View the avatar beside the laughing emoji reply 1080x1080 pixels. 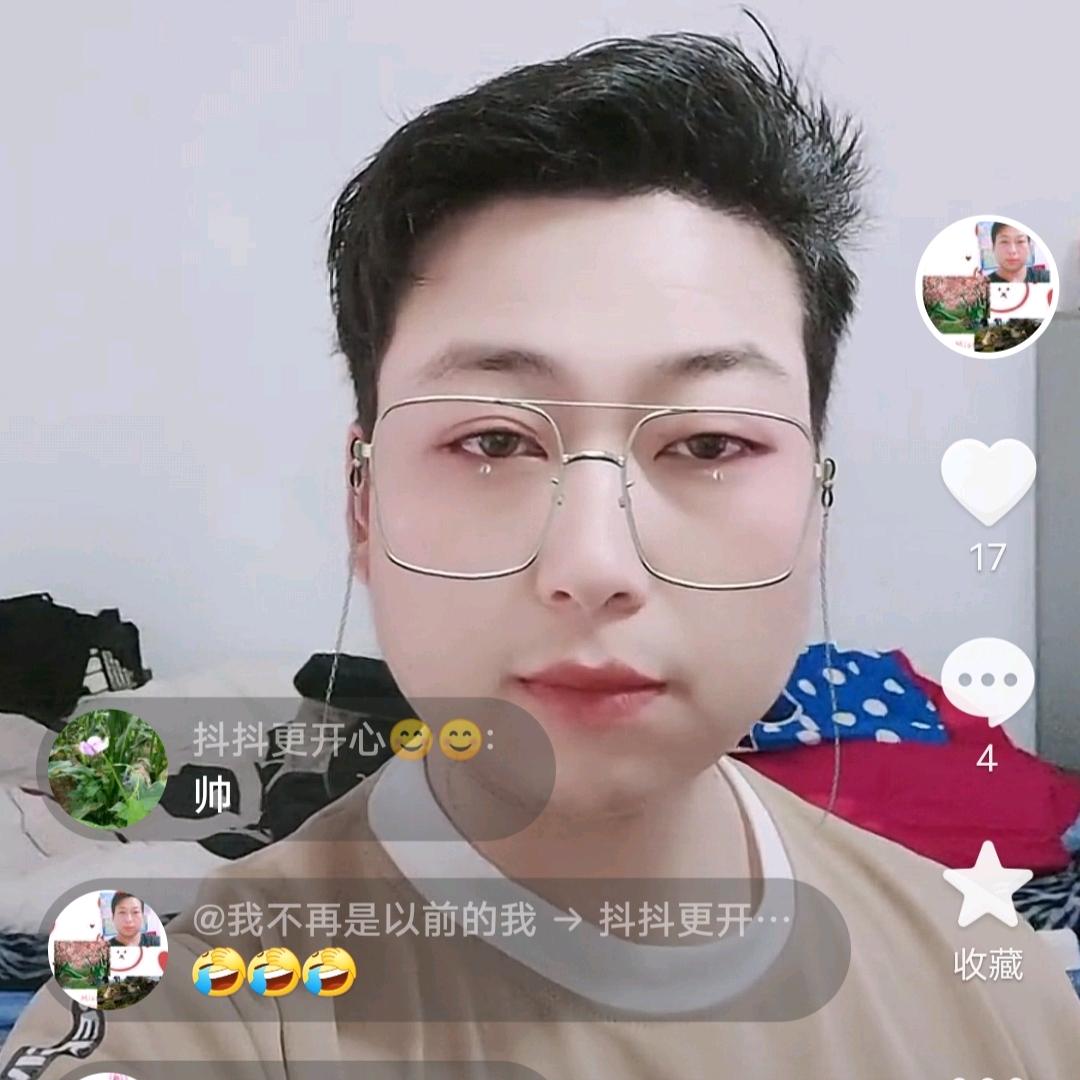click(107, 949)
